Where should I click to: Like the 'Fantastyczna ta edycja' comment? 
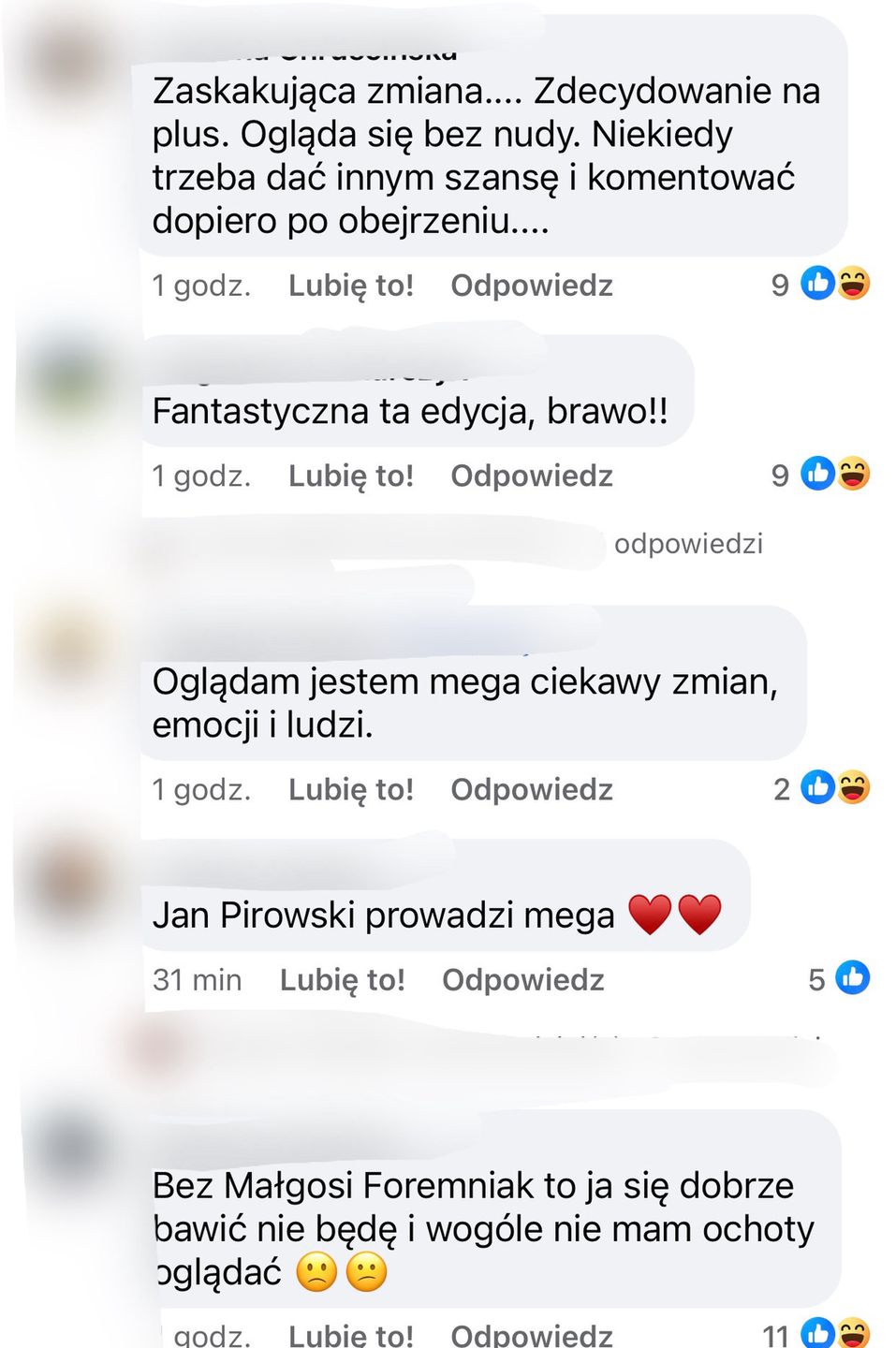(x=350, y=476)
